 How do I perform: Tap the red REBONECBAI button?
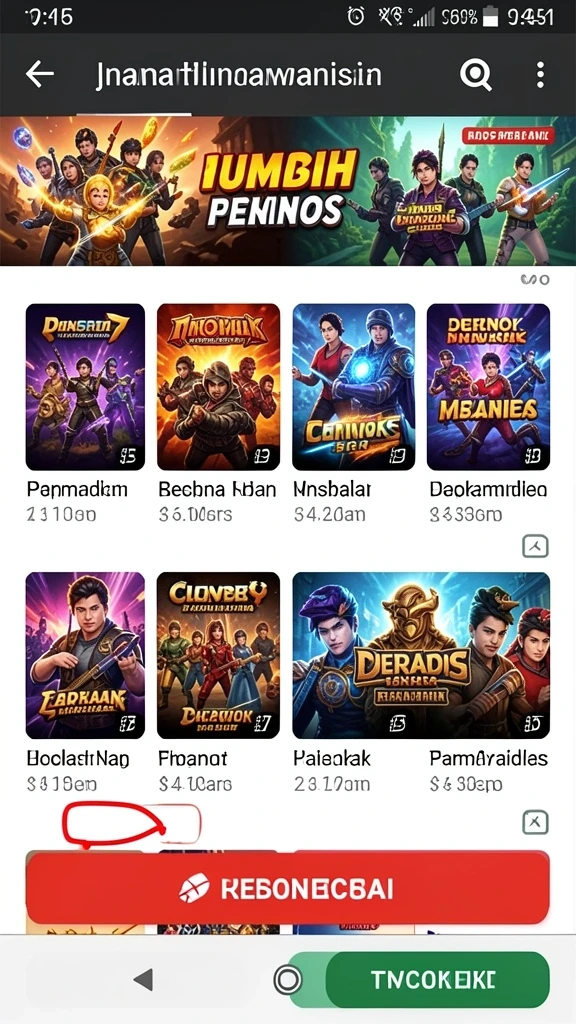coord(287,888)
